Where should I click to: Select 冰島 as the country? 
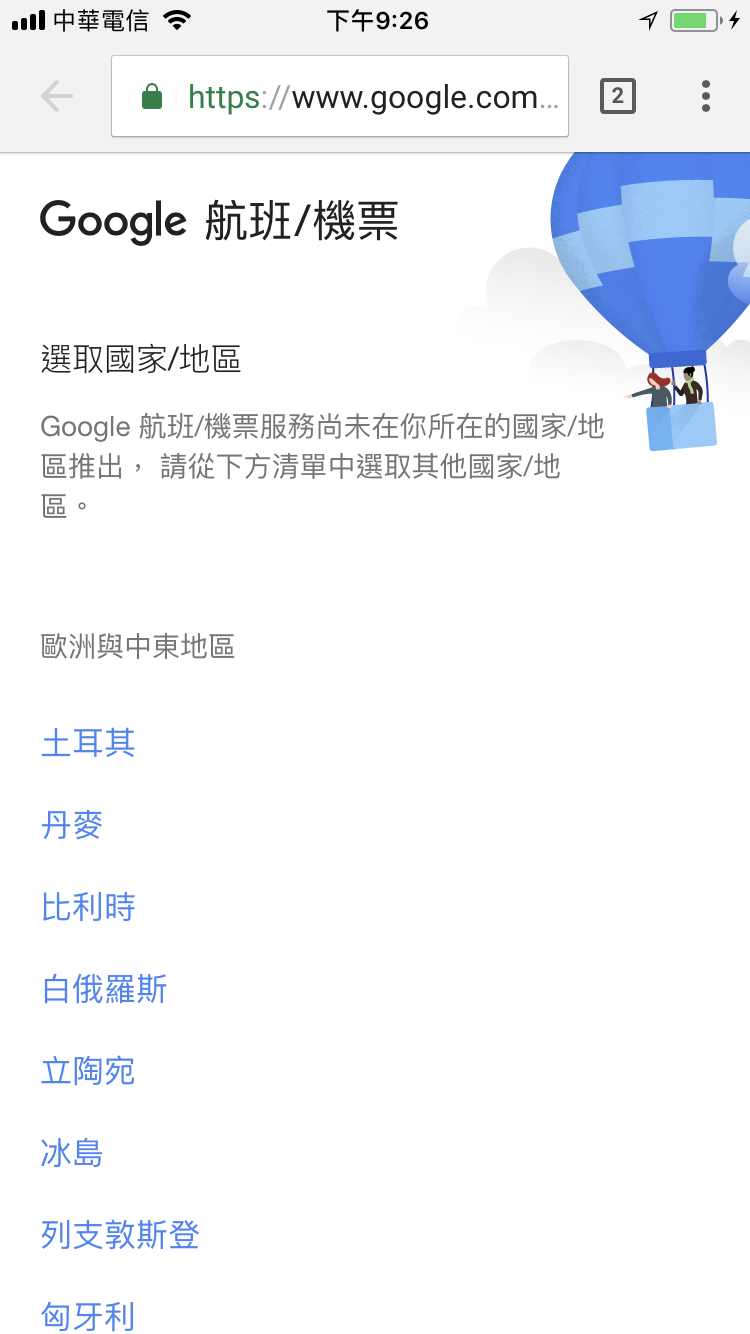click(72, 1153)
